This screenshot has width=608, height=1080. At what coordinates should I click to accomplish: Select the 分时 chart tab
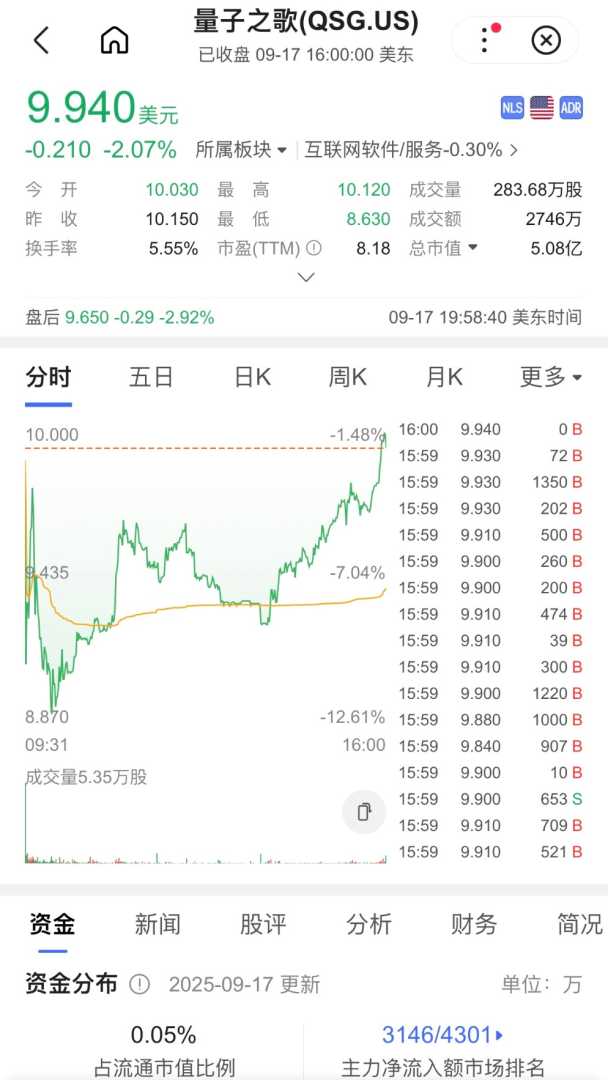[48, 377]
